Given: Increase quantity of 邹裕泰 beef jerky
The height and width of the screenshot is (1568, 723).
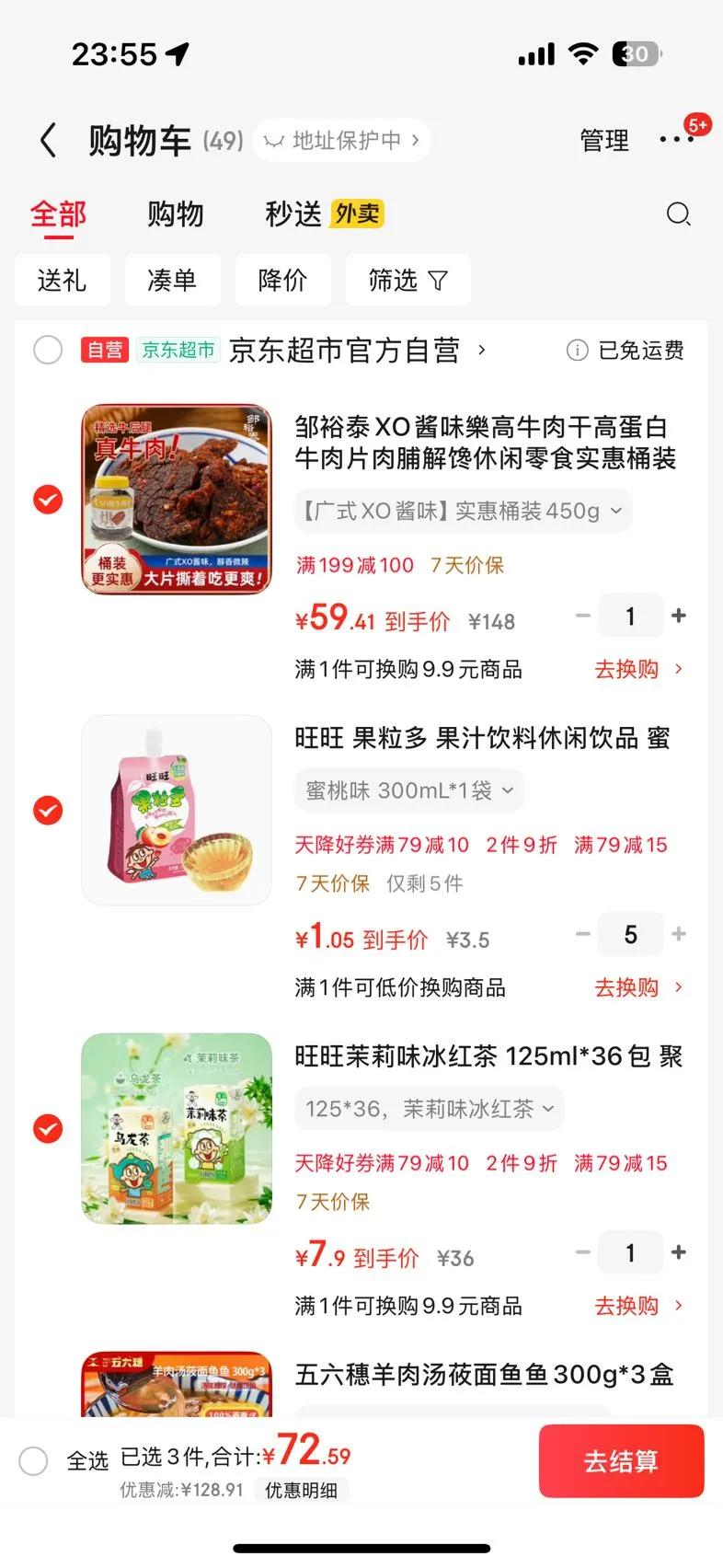Looking at the screenshot, I should click(x=679, y=616).
